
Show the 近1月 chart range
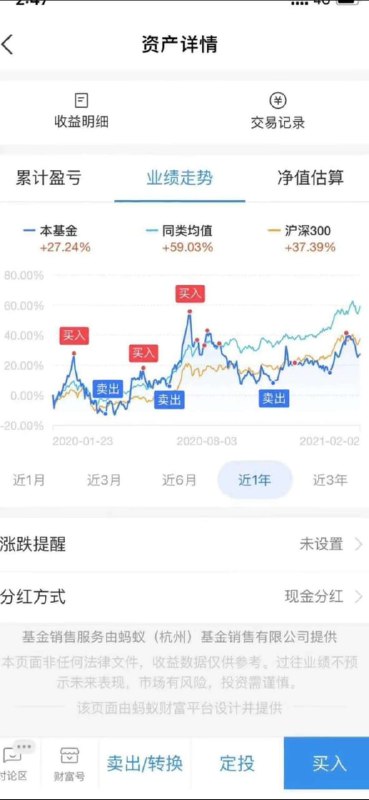coord(29,480)
